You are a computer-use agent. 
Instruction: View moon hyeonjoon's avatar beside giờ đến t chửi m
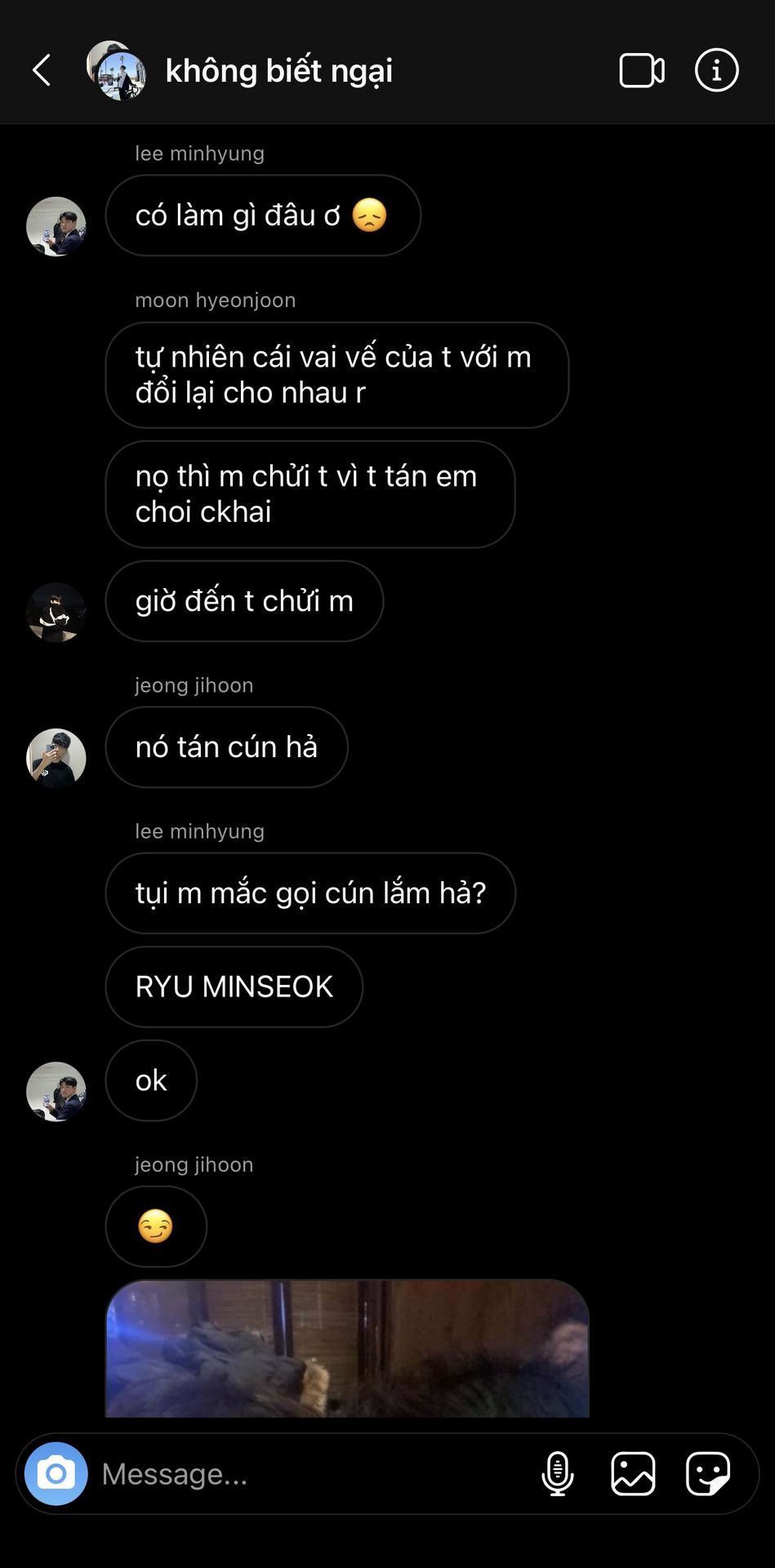tap(56, 612)
